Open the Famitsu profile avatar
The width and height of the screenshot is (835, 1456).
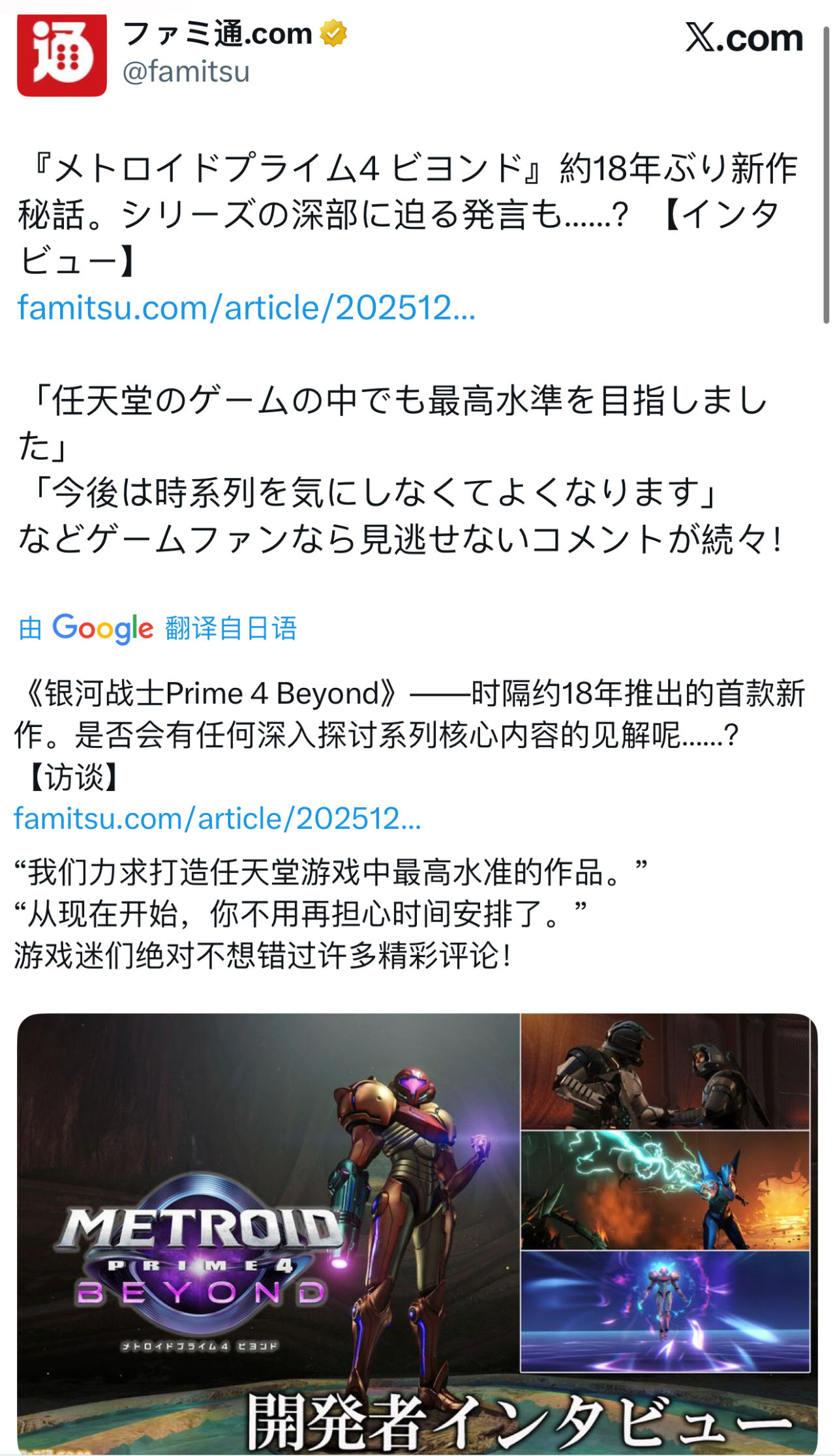coord(61,55)
